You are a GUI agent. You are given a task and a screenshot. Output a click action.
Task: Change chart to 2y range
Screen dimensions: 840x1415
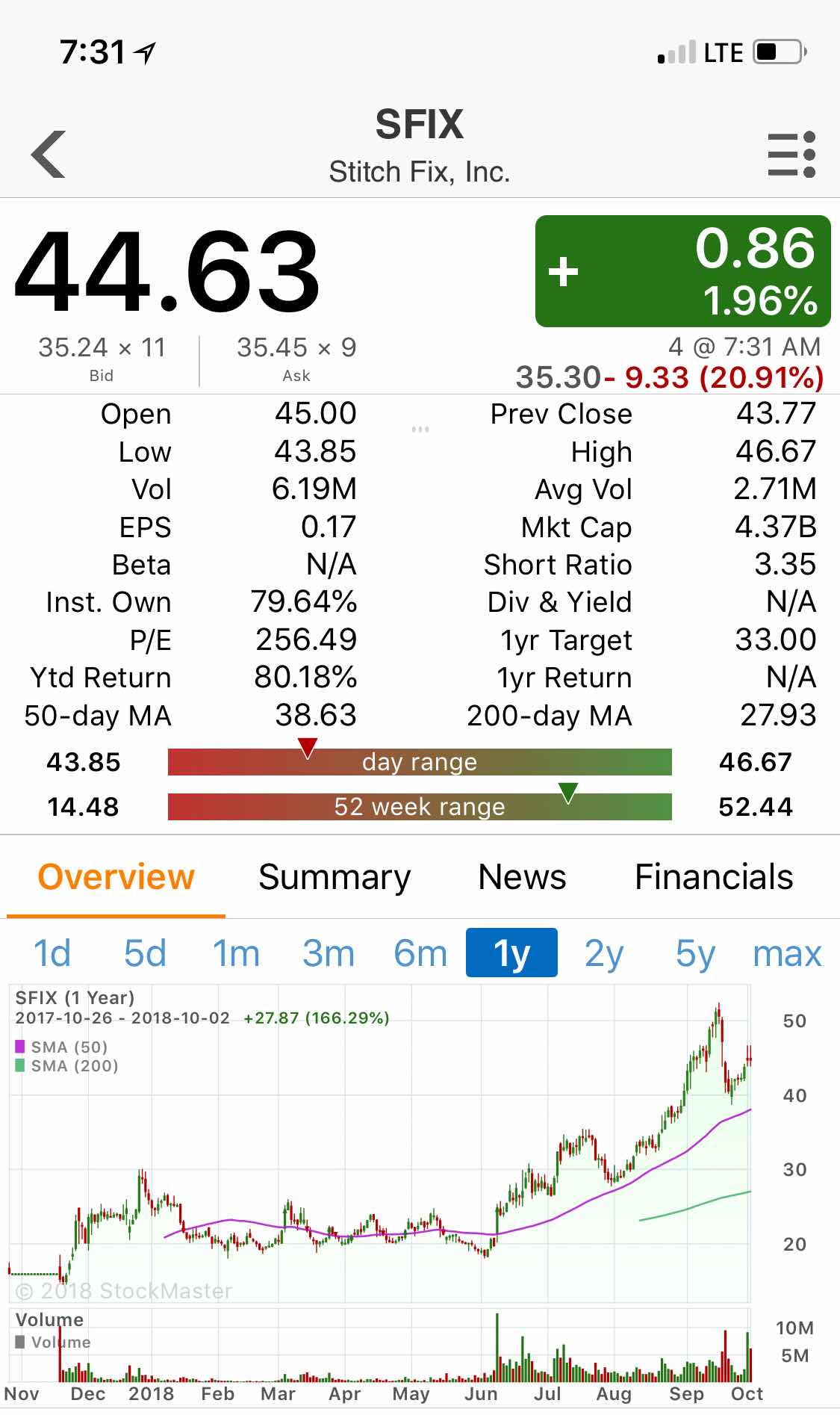(603, 953)
